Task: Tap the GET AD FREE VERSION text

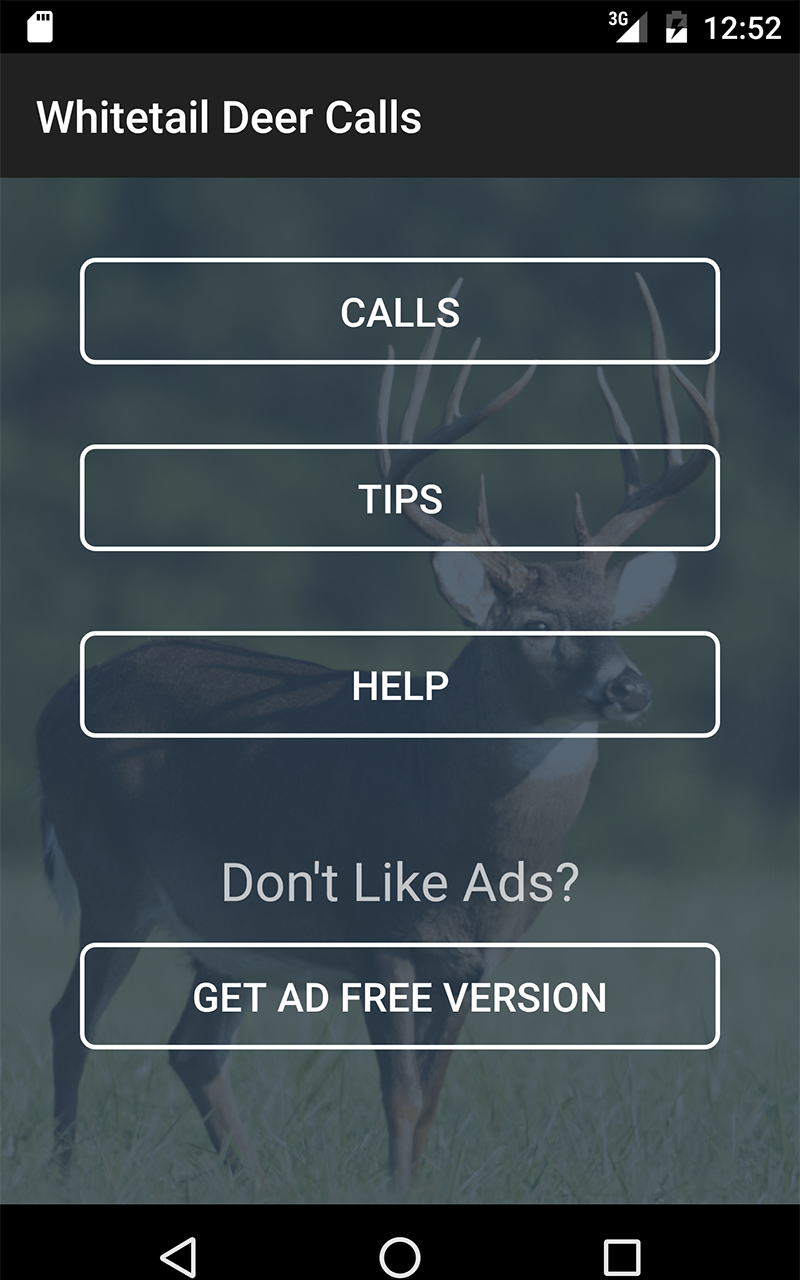Action: (x=400, y=996)
